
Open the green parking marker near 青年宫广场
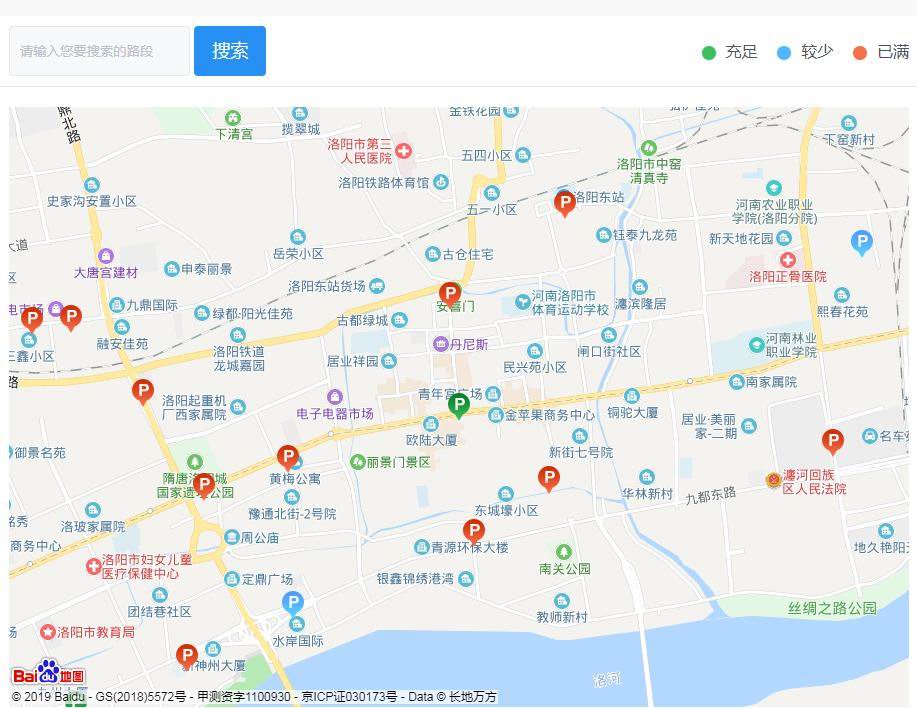click(458, 405)
